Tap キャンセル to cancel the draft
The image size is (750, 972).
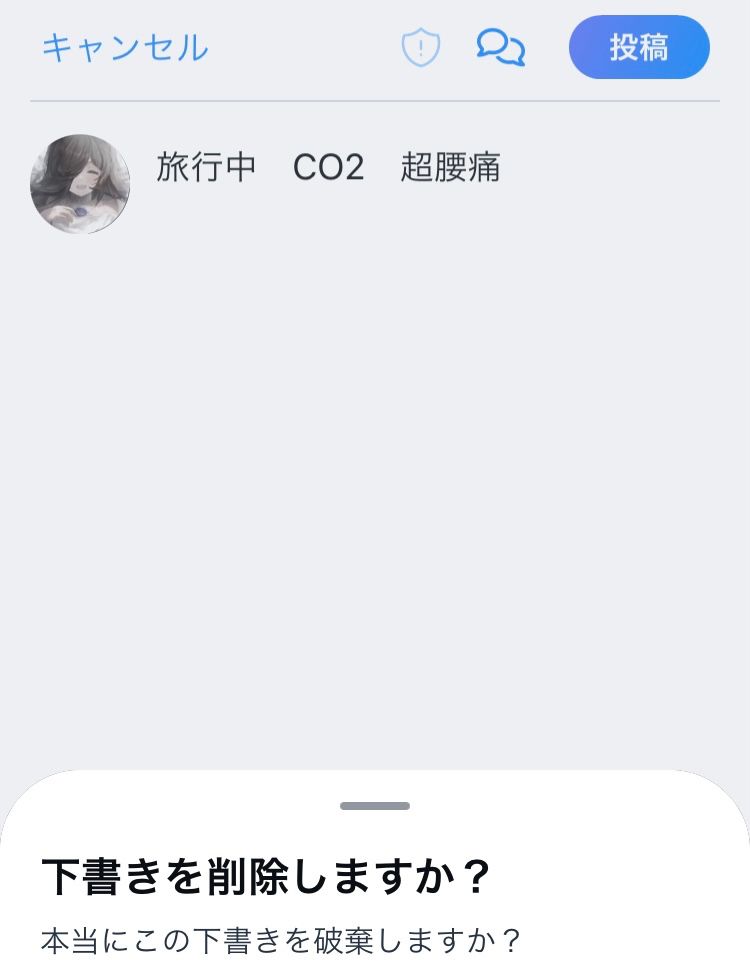point(125,48)
